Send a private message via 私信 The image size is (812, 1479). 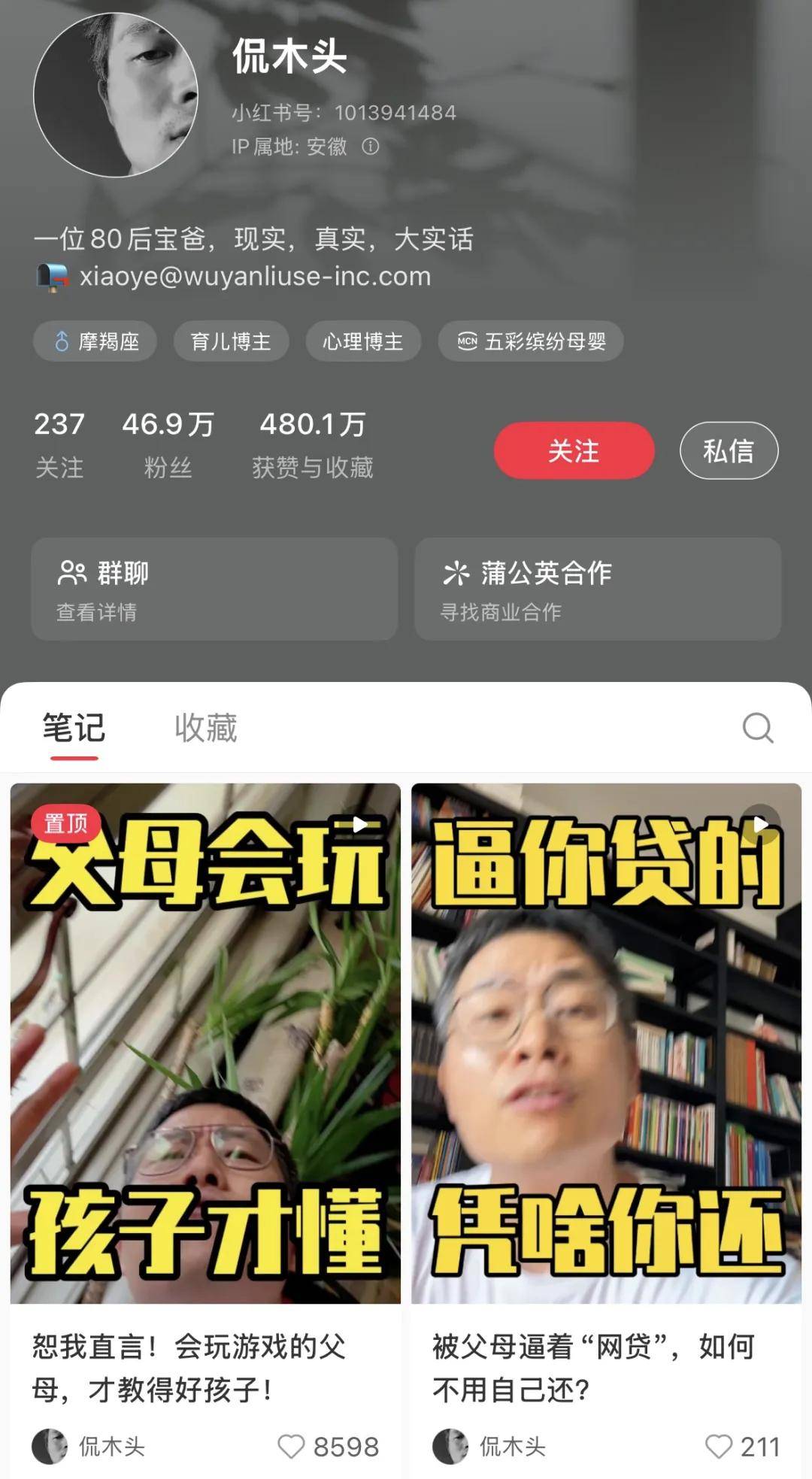[728, 450]
